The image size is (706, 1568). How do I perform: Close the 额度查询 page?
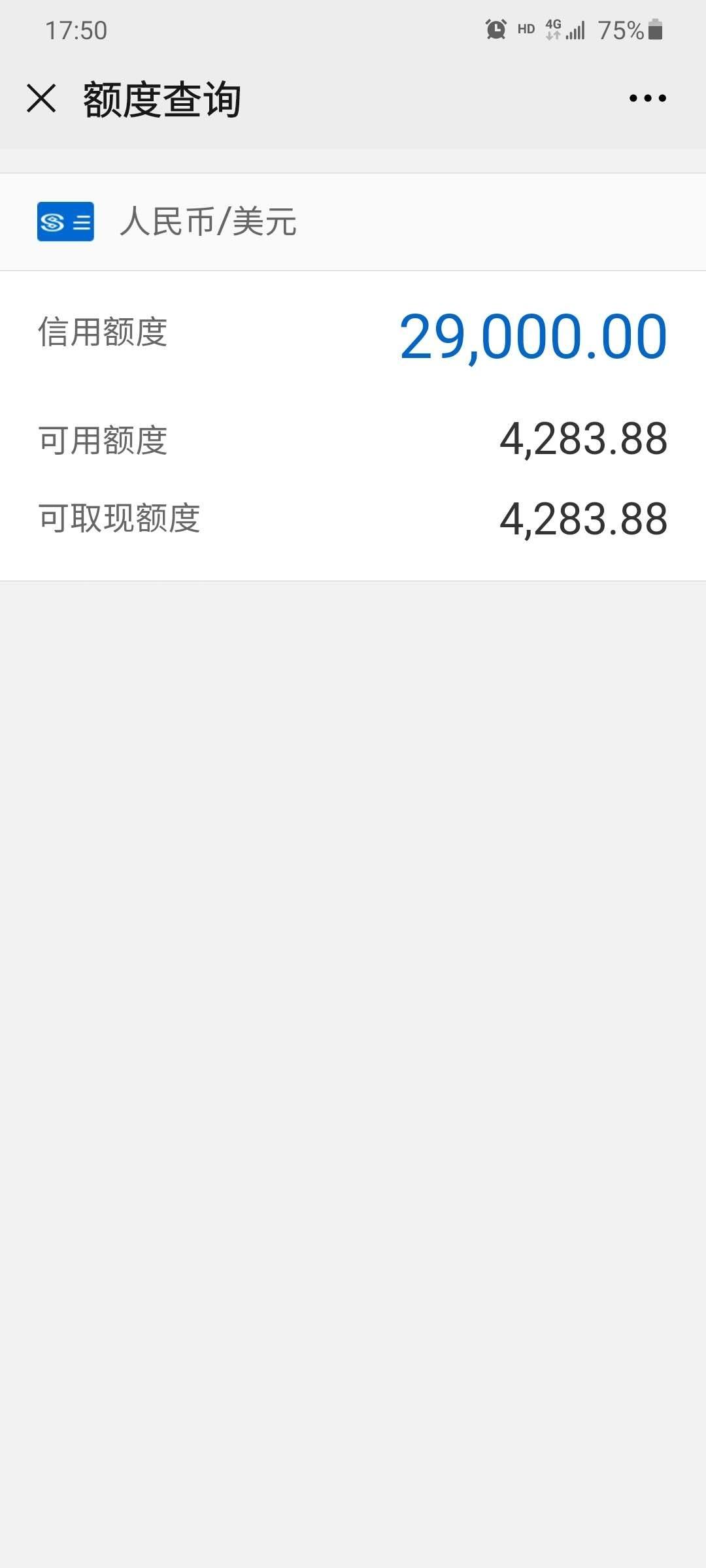pos(41,99)
